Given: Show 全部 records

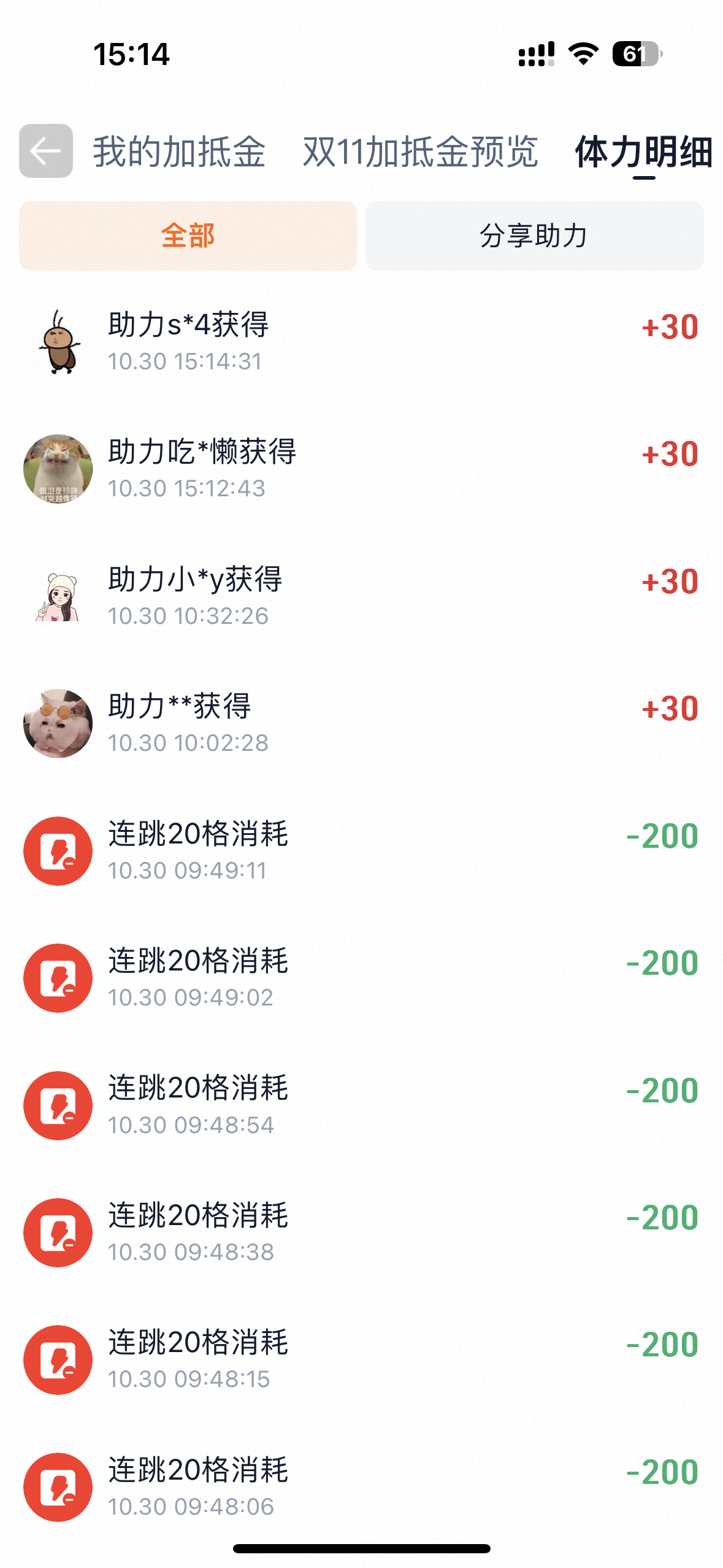Looking at the screenshot, I should (188, 236).
